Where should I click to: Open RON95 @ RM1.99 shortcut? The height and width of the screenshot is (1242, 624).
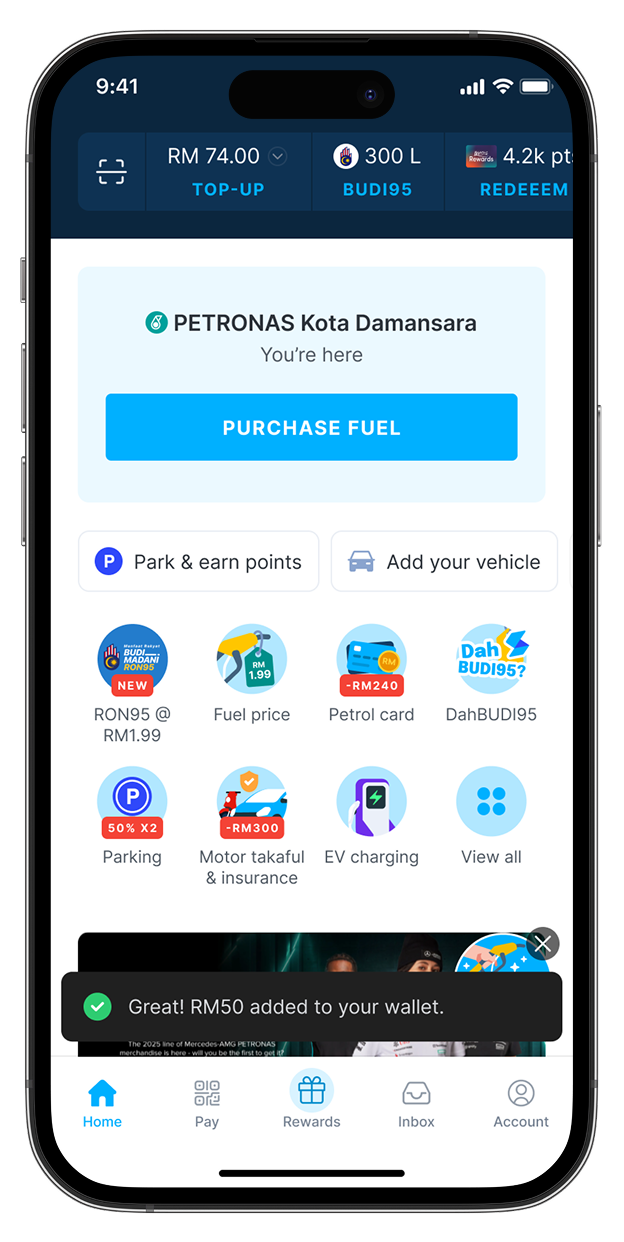pos(132,660)
